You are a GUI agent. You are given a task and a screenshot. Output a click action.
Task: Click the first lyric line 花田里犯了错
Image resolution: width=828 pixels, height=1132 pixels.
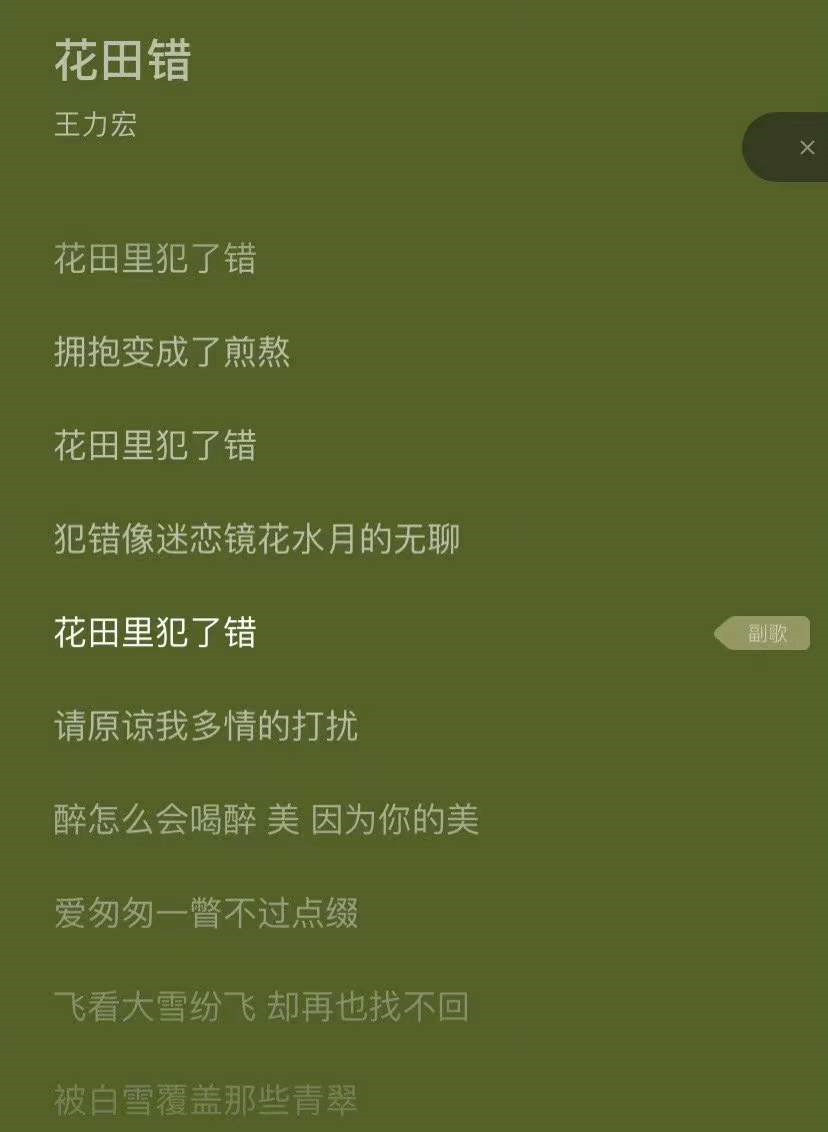(x=155, y=260)
